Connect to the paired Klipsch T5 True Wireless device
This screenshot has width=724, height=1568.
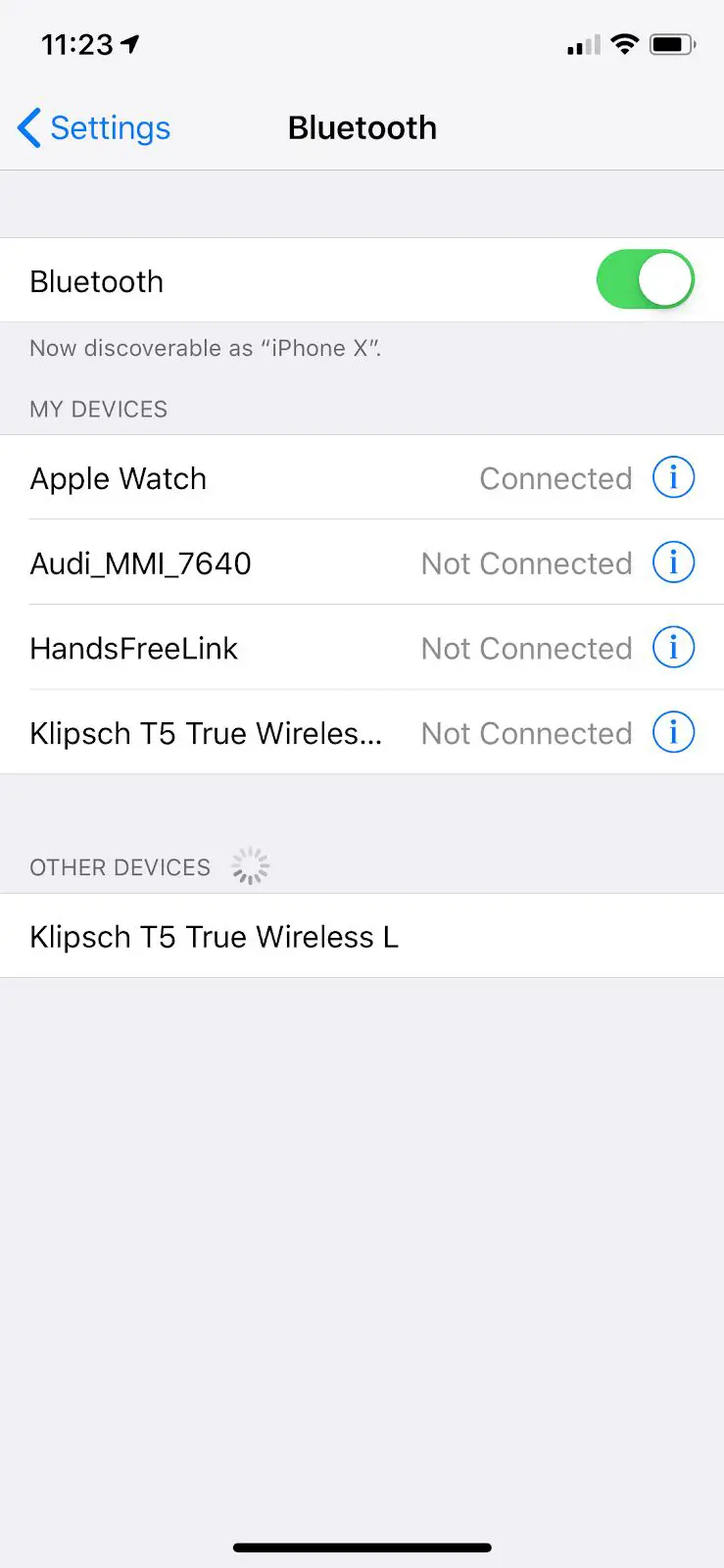pyautogui.click(x=245, y=733)
